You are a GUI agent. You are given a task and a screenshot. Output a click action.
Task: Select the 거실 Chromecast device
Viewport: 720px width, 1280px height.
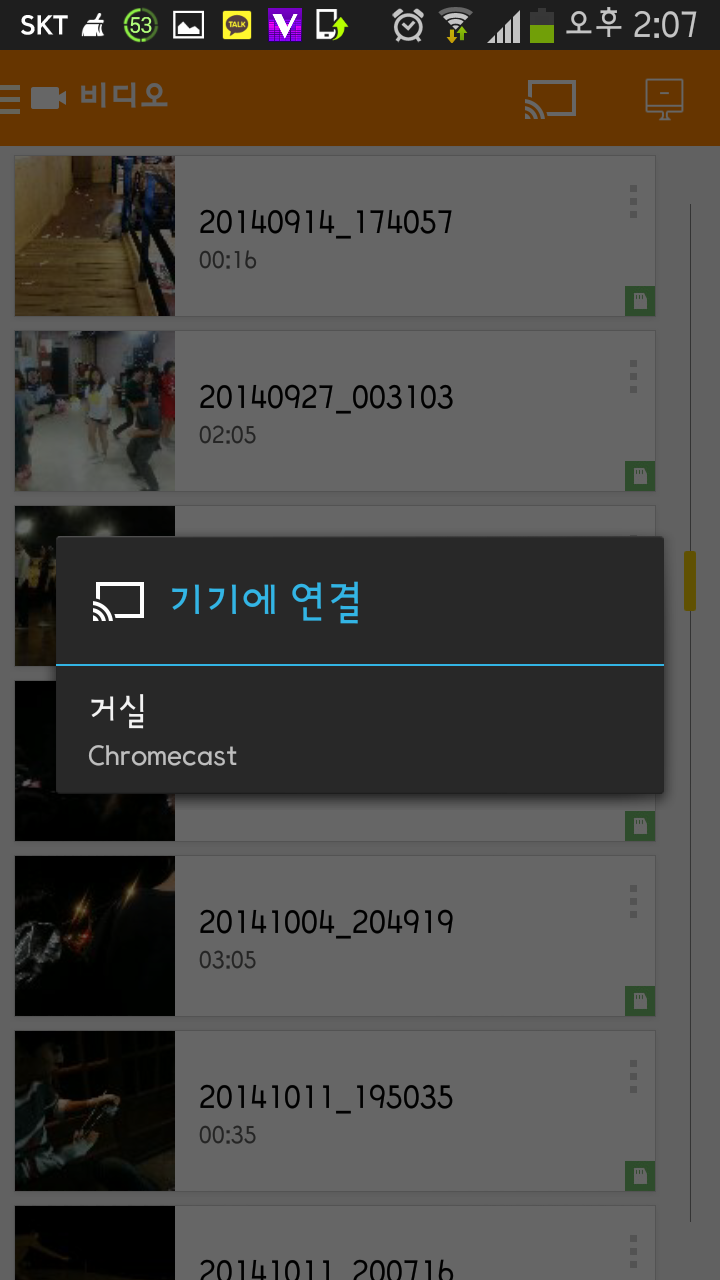358,730
